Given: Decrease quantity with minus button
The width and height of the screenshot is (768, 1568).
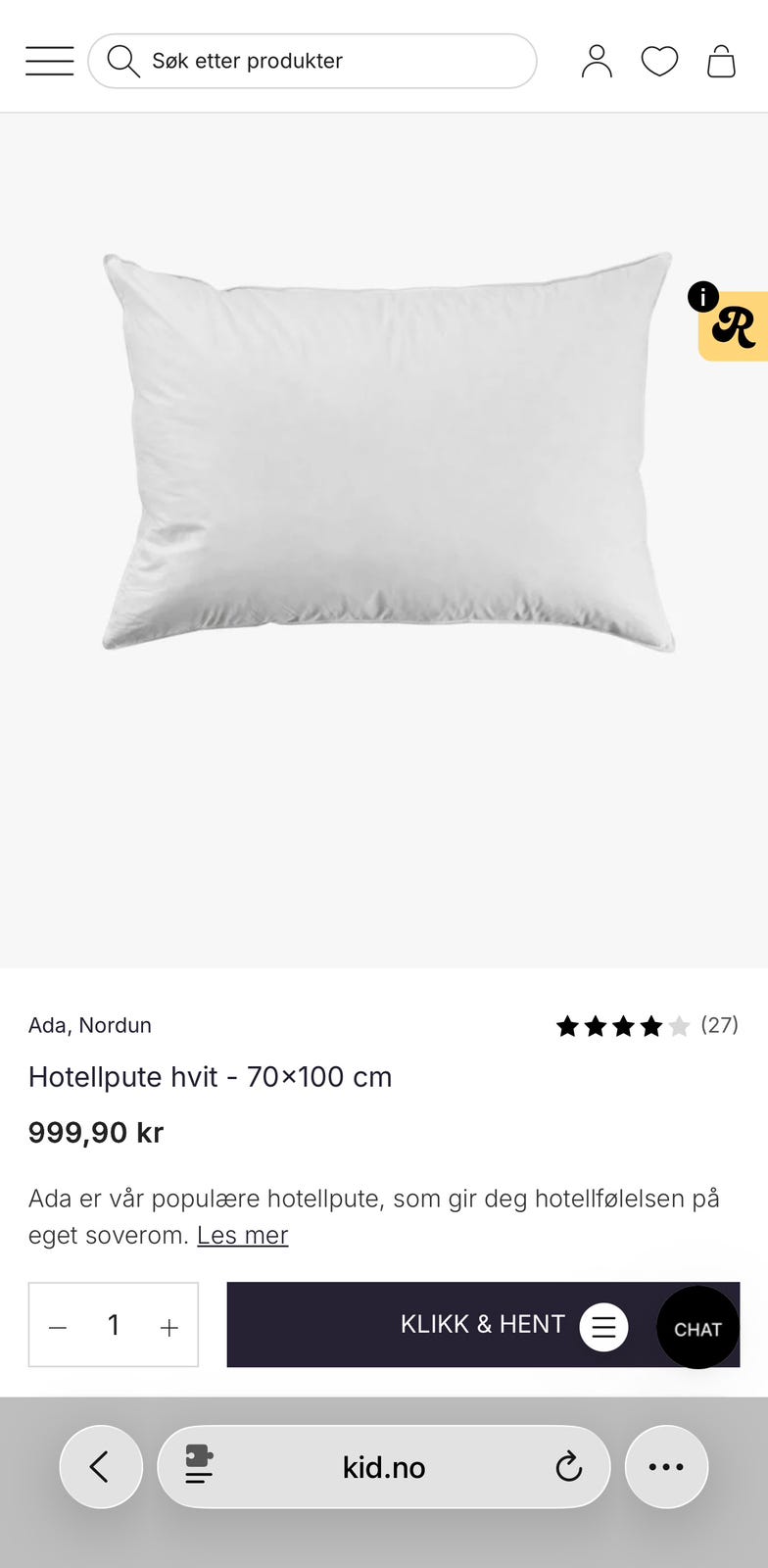Looking at the screenshot, I should [x=58, y=1327].
